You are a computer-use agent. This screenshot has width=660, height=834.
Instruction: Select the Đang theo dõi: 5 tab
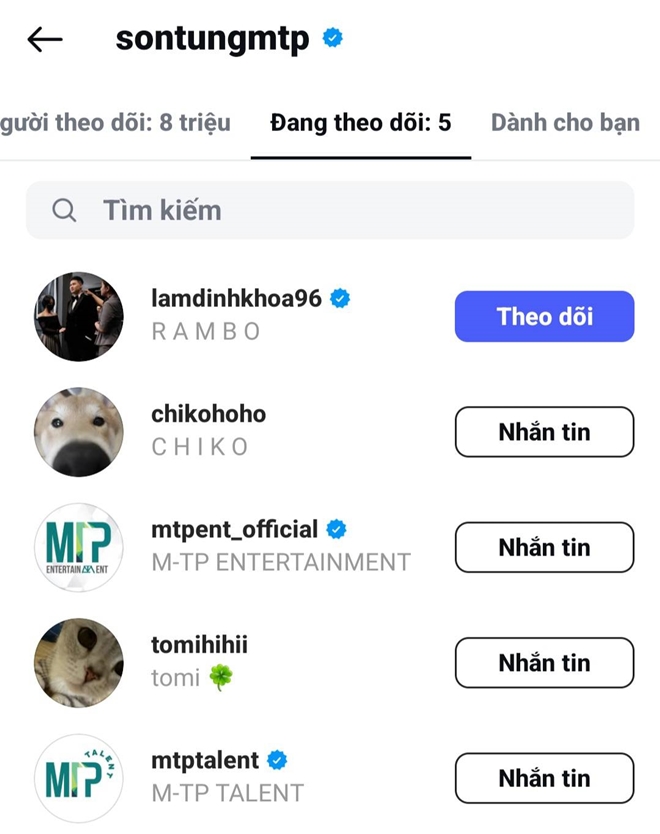coord(360,123)
